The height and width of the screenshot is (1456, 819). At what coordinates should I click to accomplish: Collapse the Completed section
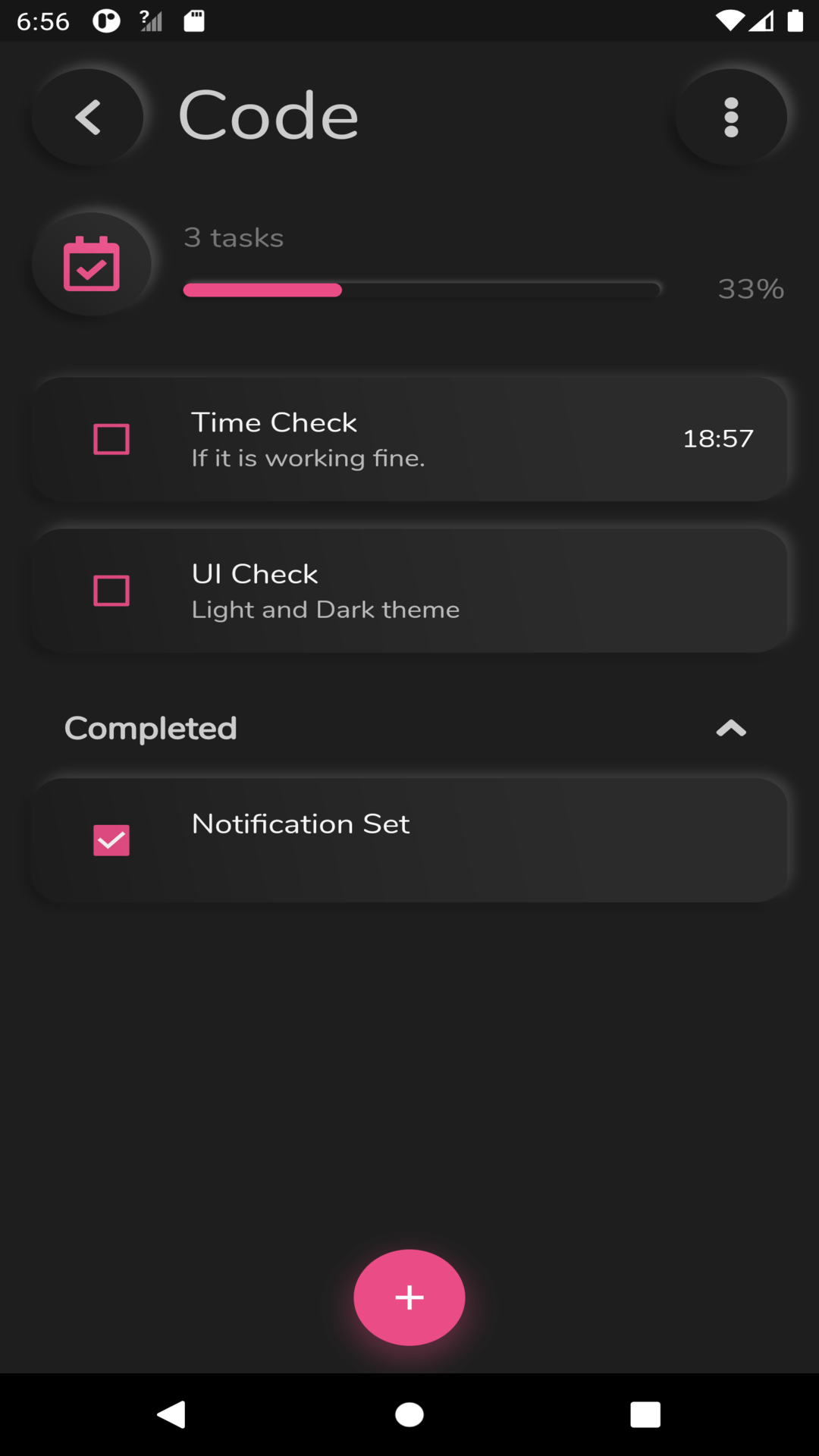tap(731, 729)
